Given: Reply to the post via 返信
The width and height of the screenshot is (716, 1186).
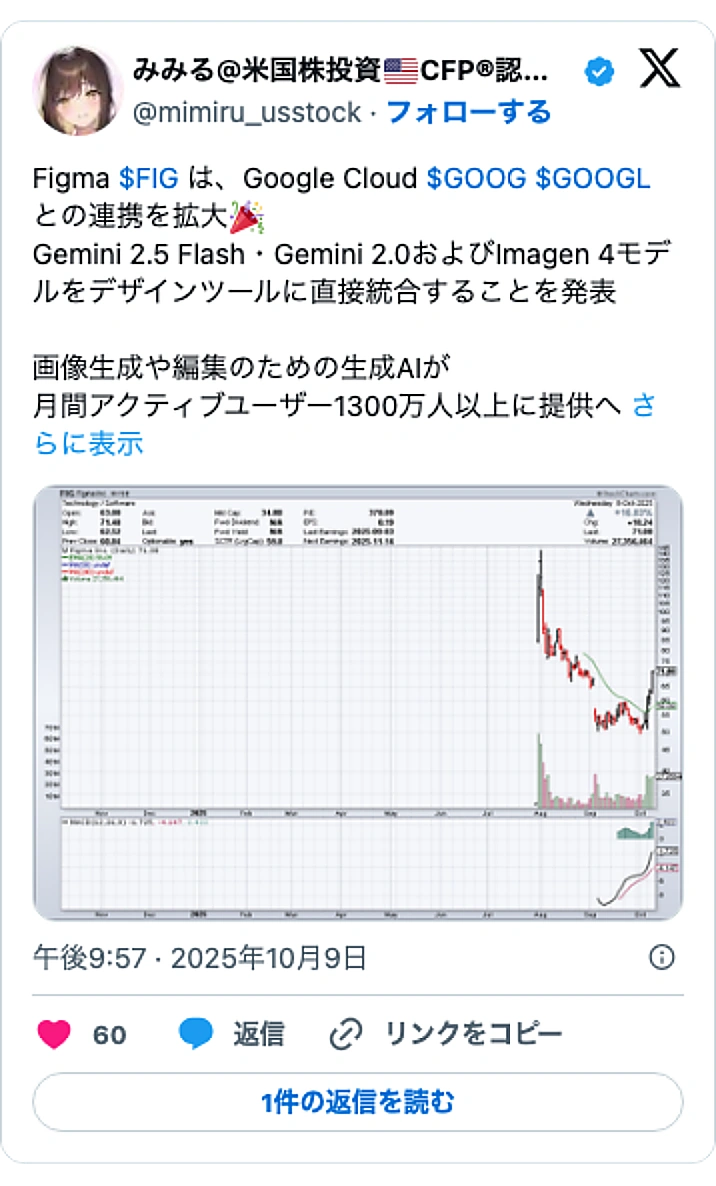Looking at the screenshot, I should point(231,1034).
